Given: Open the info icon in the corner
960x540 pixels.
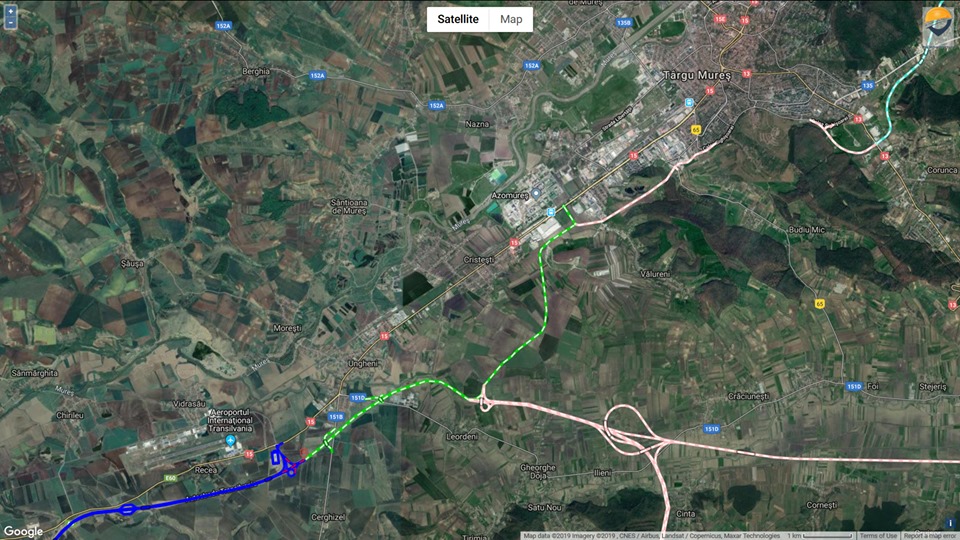Looking at the screenshot, I should pos(949,523).
